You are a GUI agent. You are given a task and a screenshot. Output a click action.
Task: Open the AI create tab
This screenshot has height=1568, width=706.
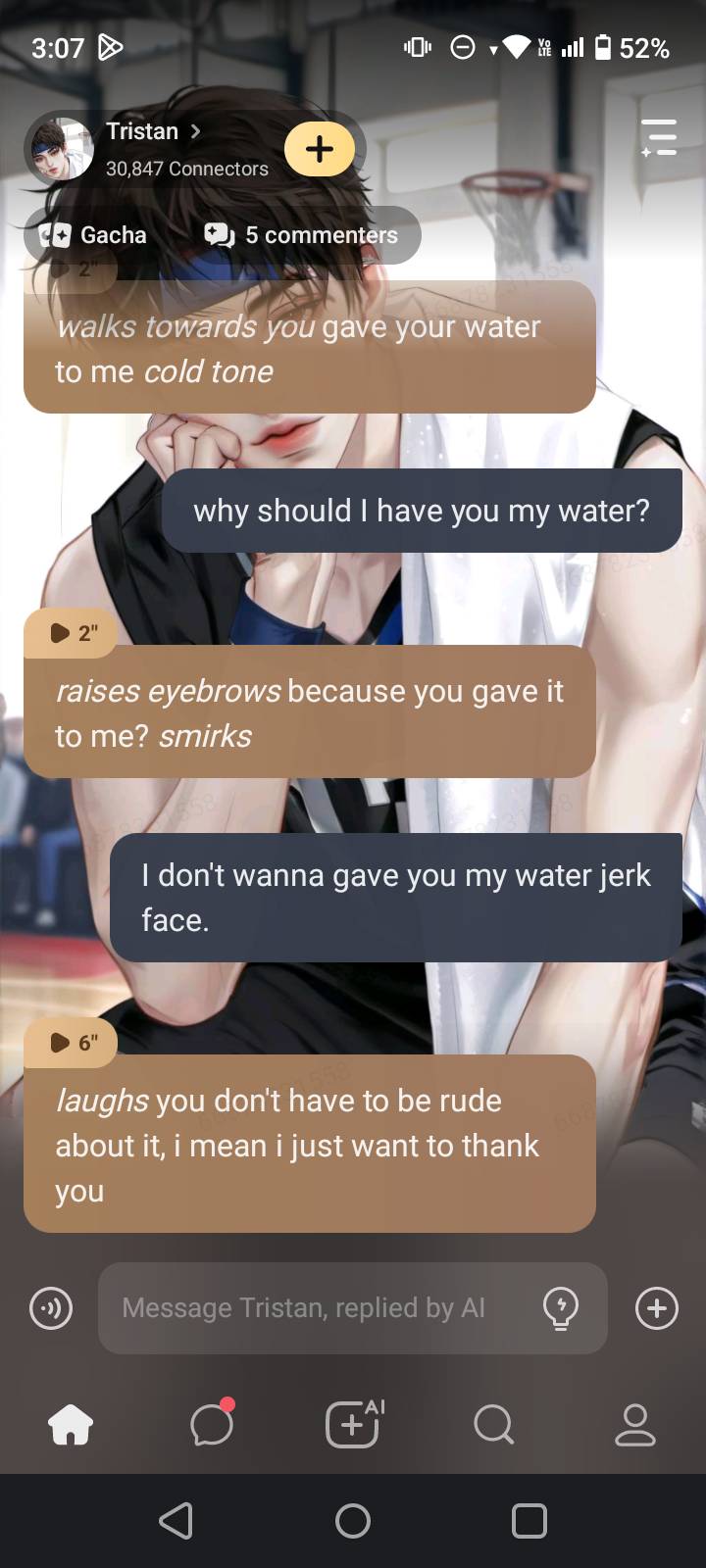(353, 1425)
